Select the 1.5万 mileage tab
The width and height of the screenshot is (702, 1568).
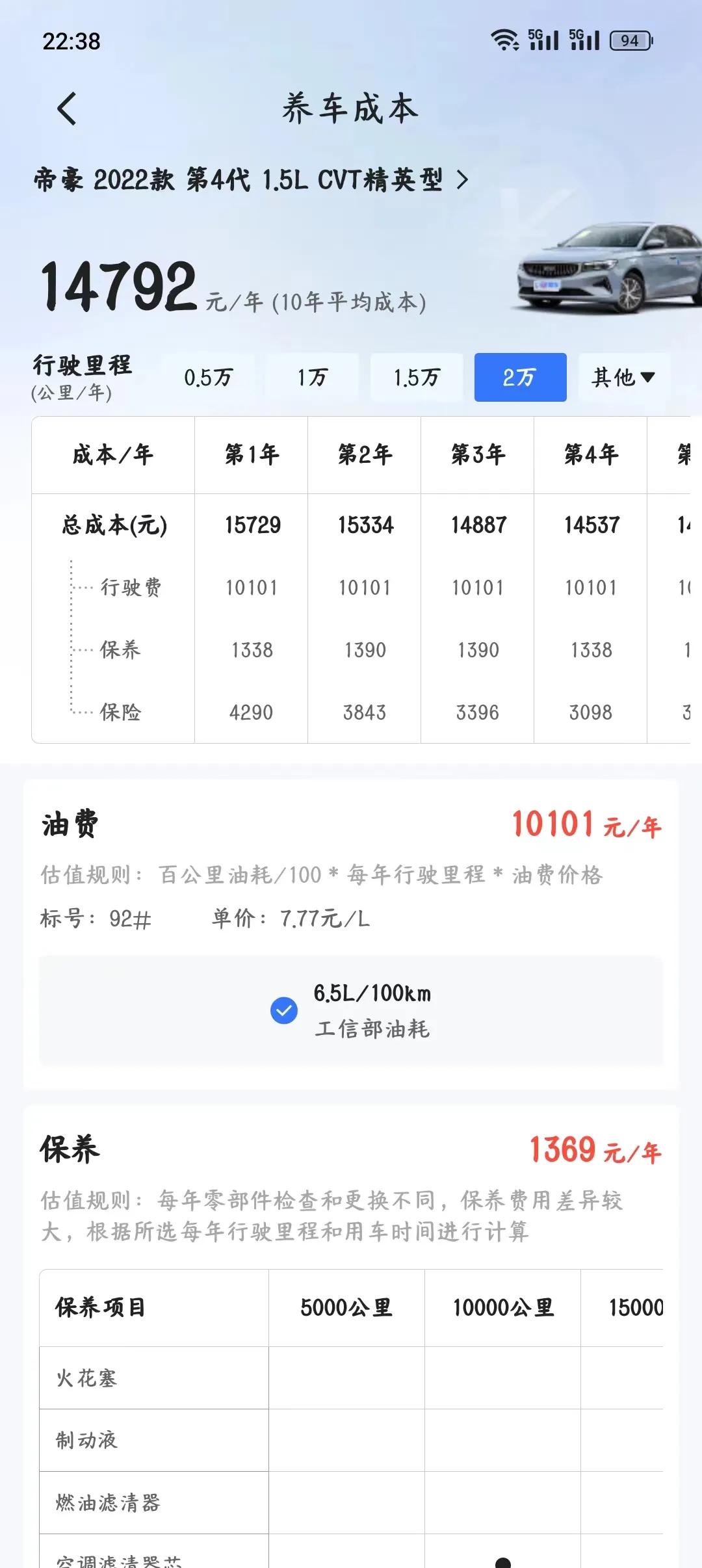[x=416, y=377]
